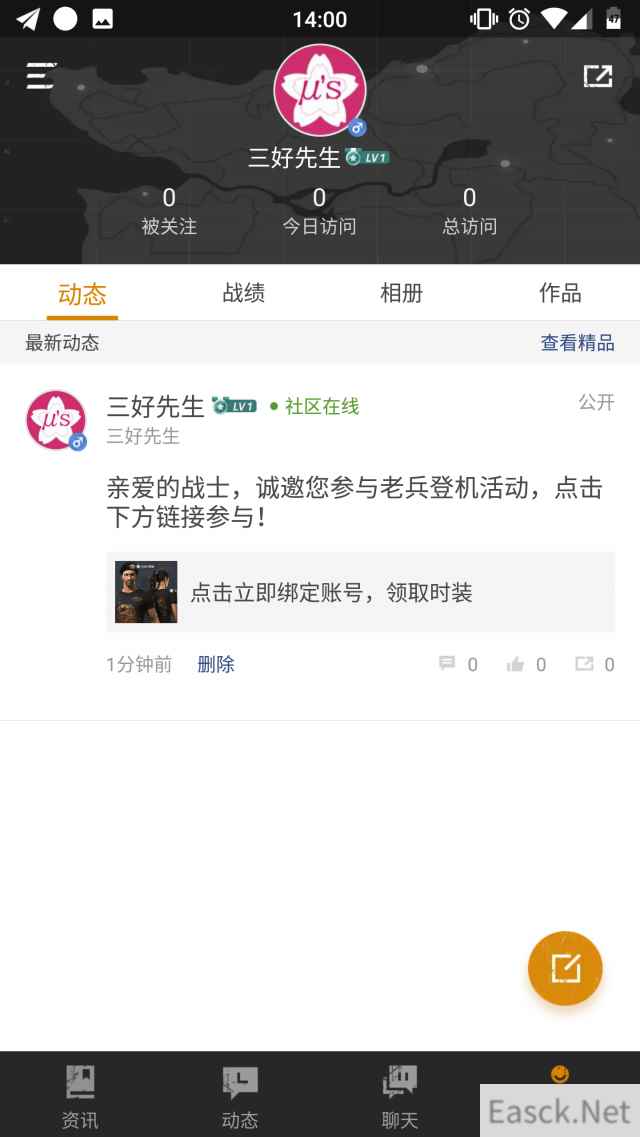
Task: Switch to the 相册 tab
Action: coord(401,293)
